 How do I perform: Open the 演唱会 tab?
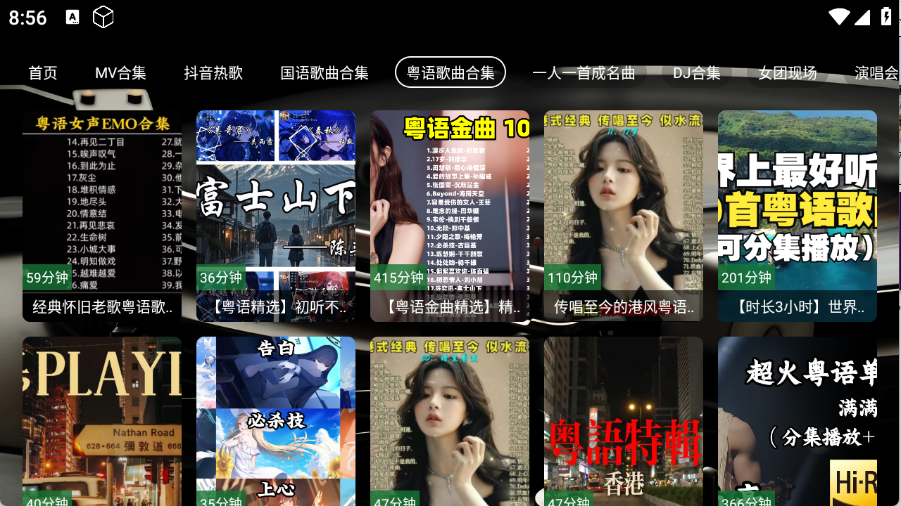[876, 73]
